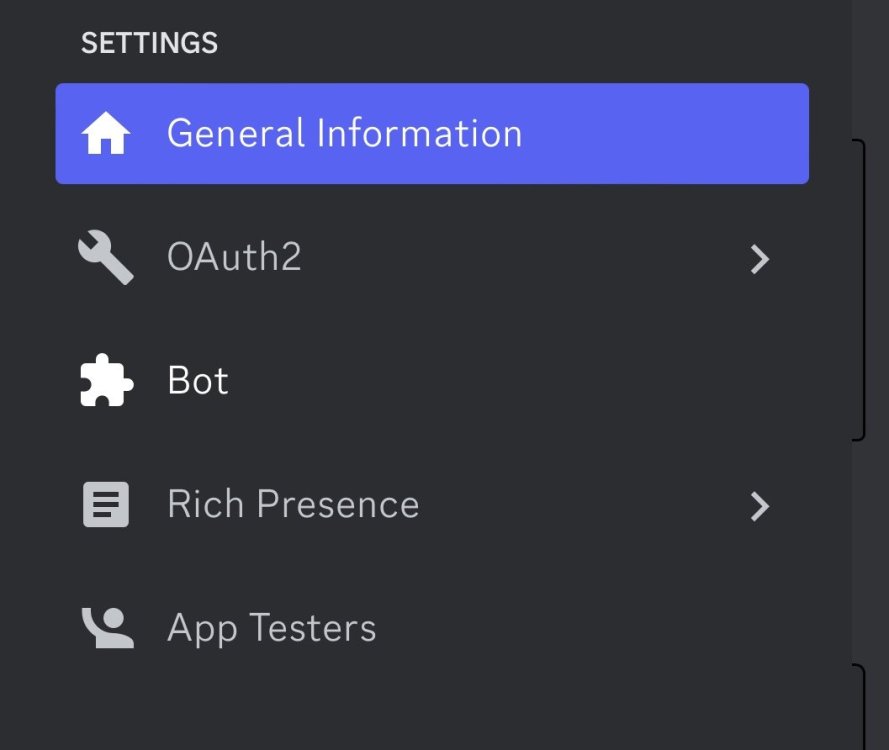Go to the OAuth2 settings
This screenshot has height=750, width=889.
[234, 258]
